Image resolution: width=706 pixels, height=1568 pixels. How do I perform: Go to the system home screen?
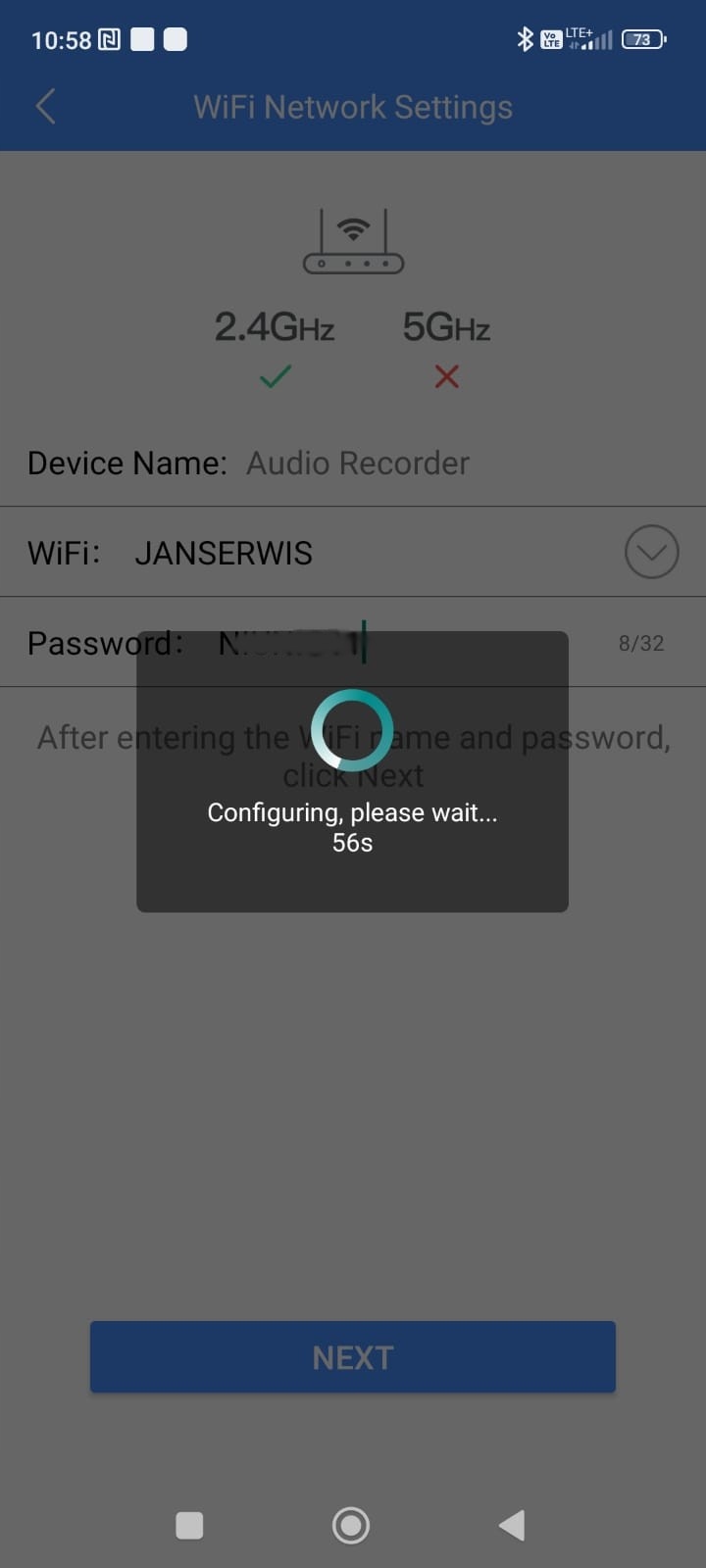[351, 1525]
